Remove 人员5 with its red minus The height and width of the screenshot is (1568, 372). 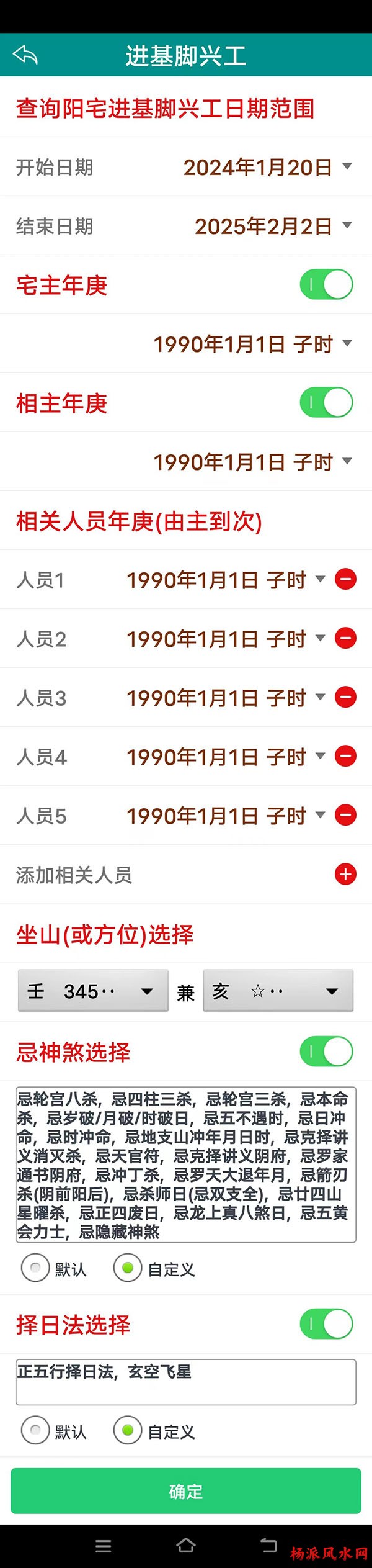coord(345,815)
